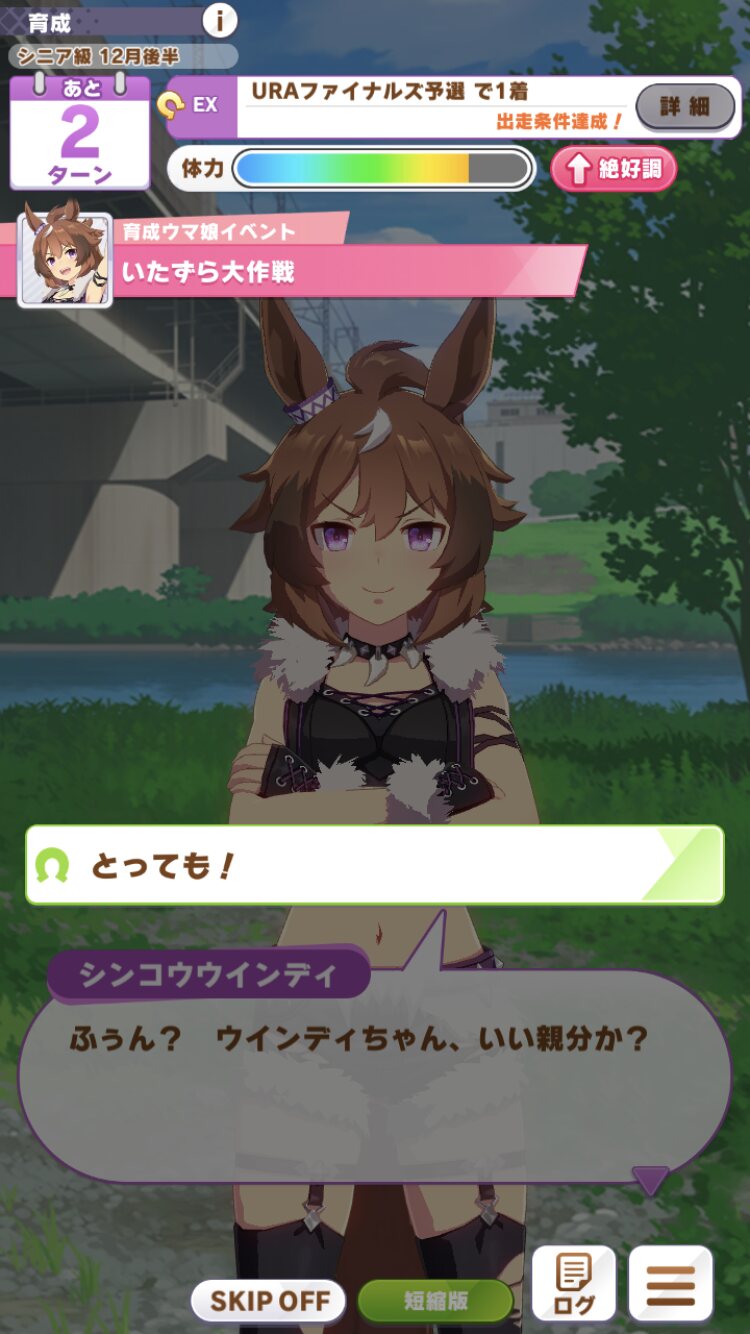This screenshot has width=750, height=1334.
Task: Open the info icon beside 育成
Action: pos(220,19)
